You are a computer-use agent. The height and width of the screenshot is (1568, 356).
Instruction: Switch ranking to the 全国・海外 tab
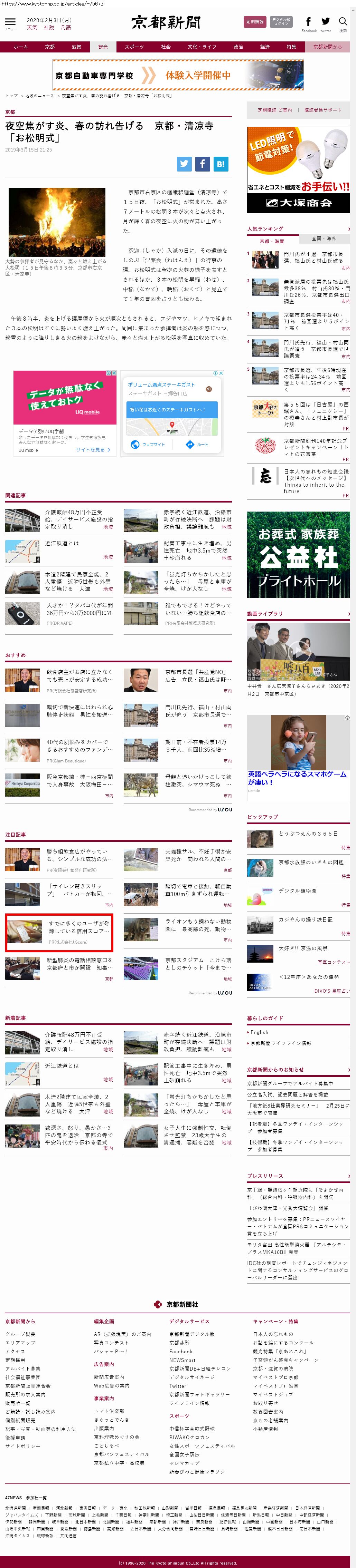click(324, 238)
